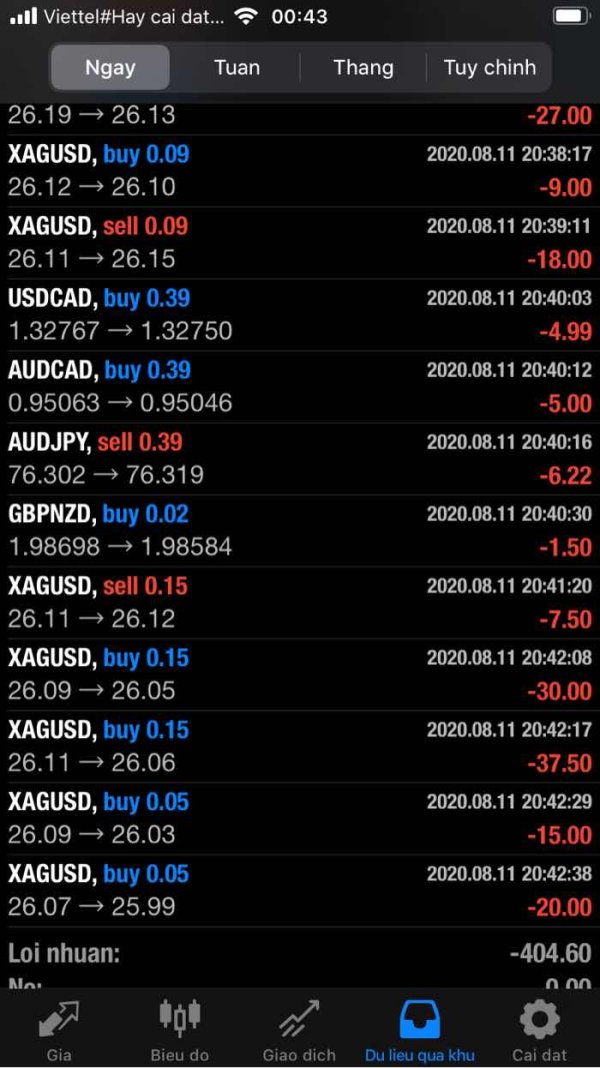Open XAGUSD sell 0.15 trade at 20:41:20

pos(300,603)
